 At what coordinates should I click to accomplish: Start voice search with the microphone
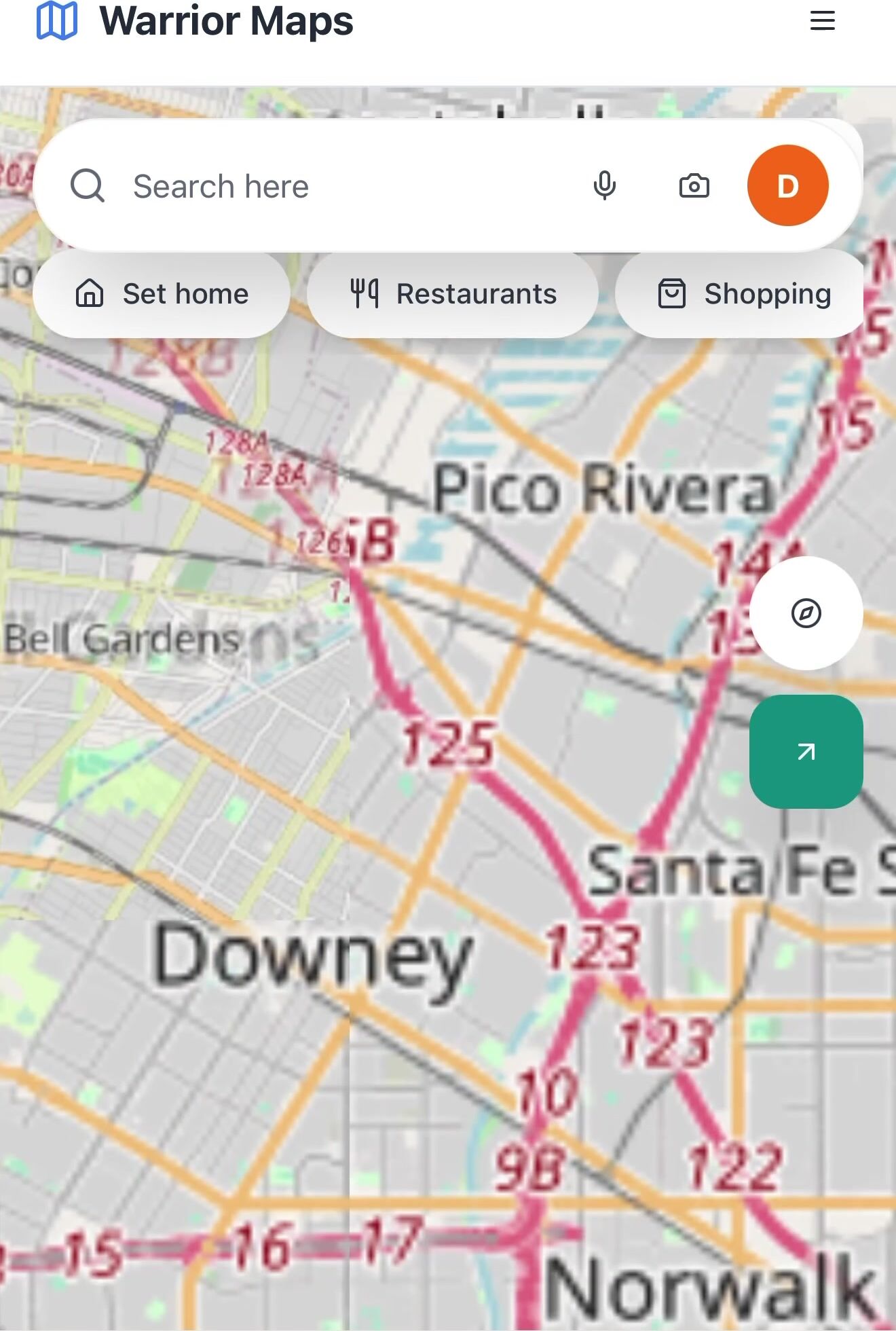coord(604,185)
